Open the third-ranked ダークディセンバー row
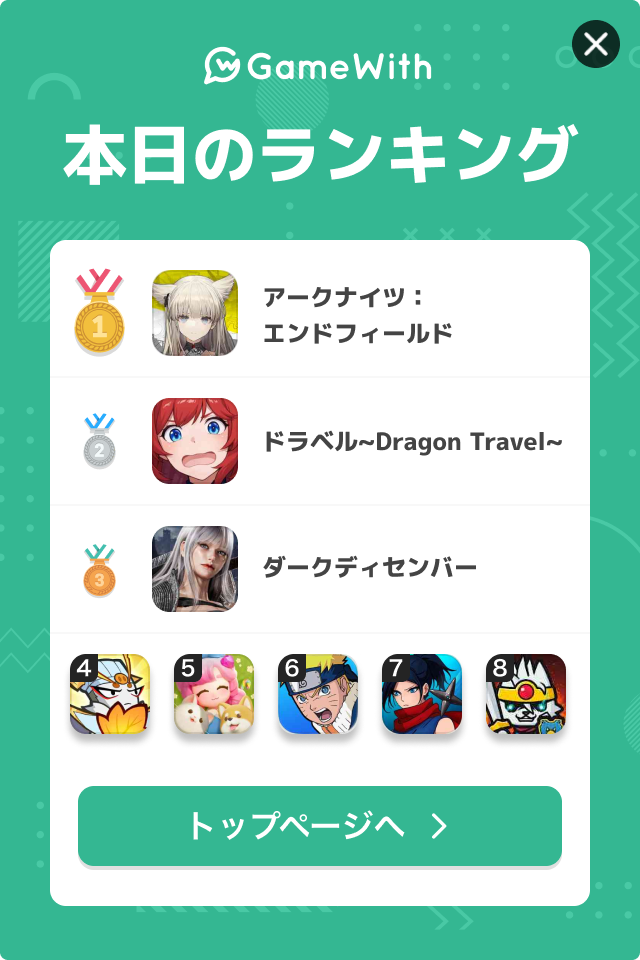 [x=320, y=569]
